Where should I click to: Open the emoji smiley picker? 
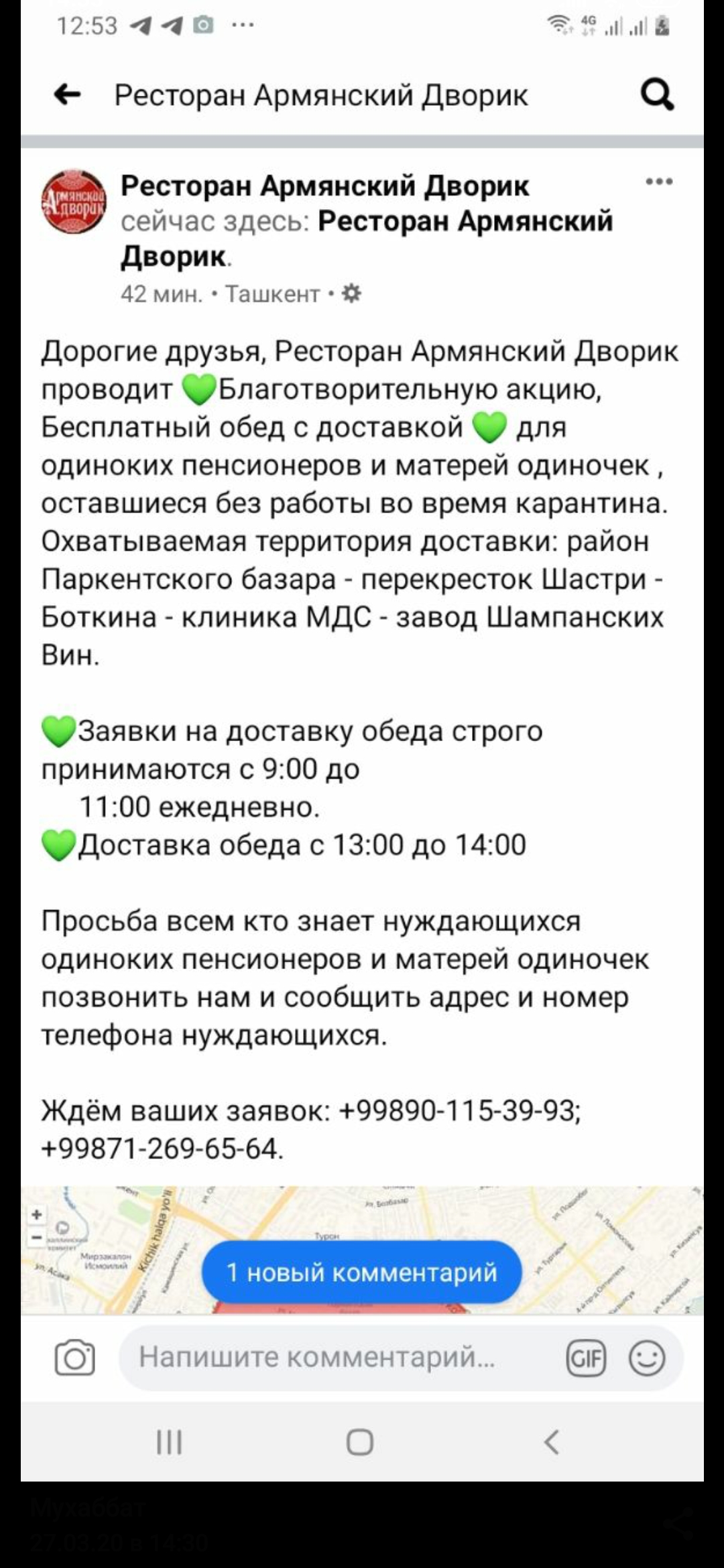pyautogui.click(x=646, y=1359)
